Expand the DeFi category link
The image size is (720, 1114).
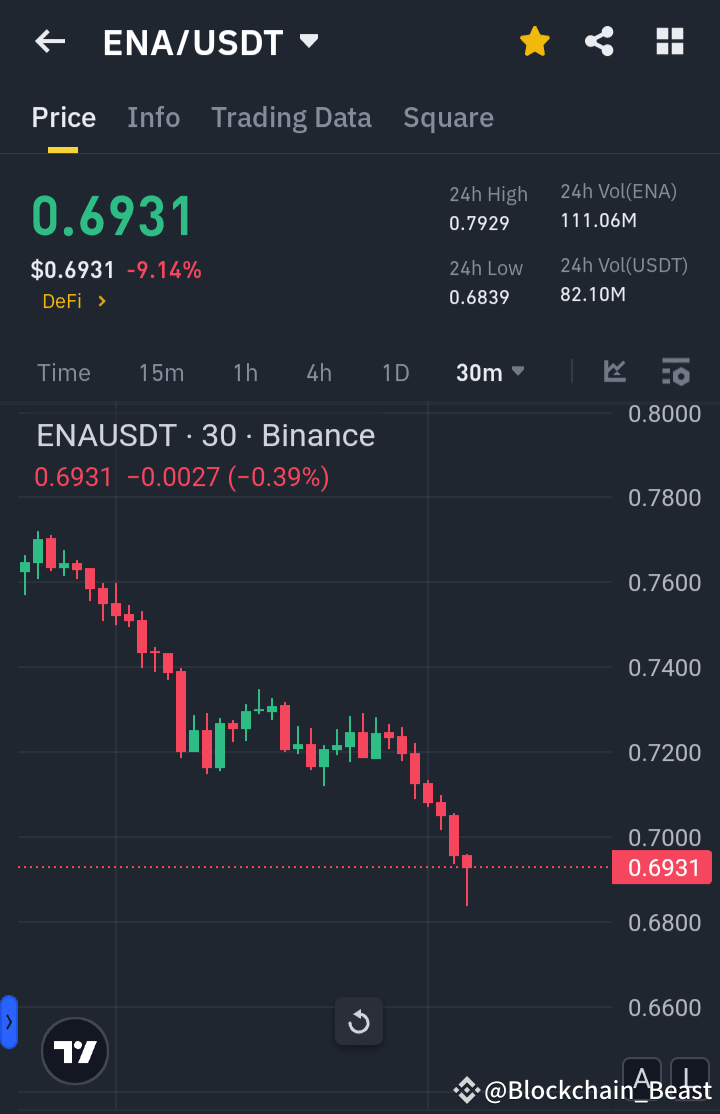click(74, 301)
